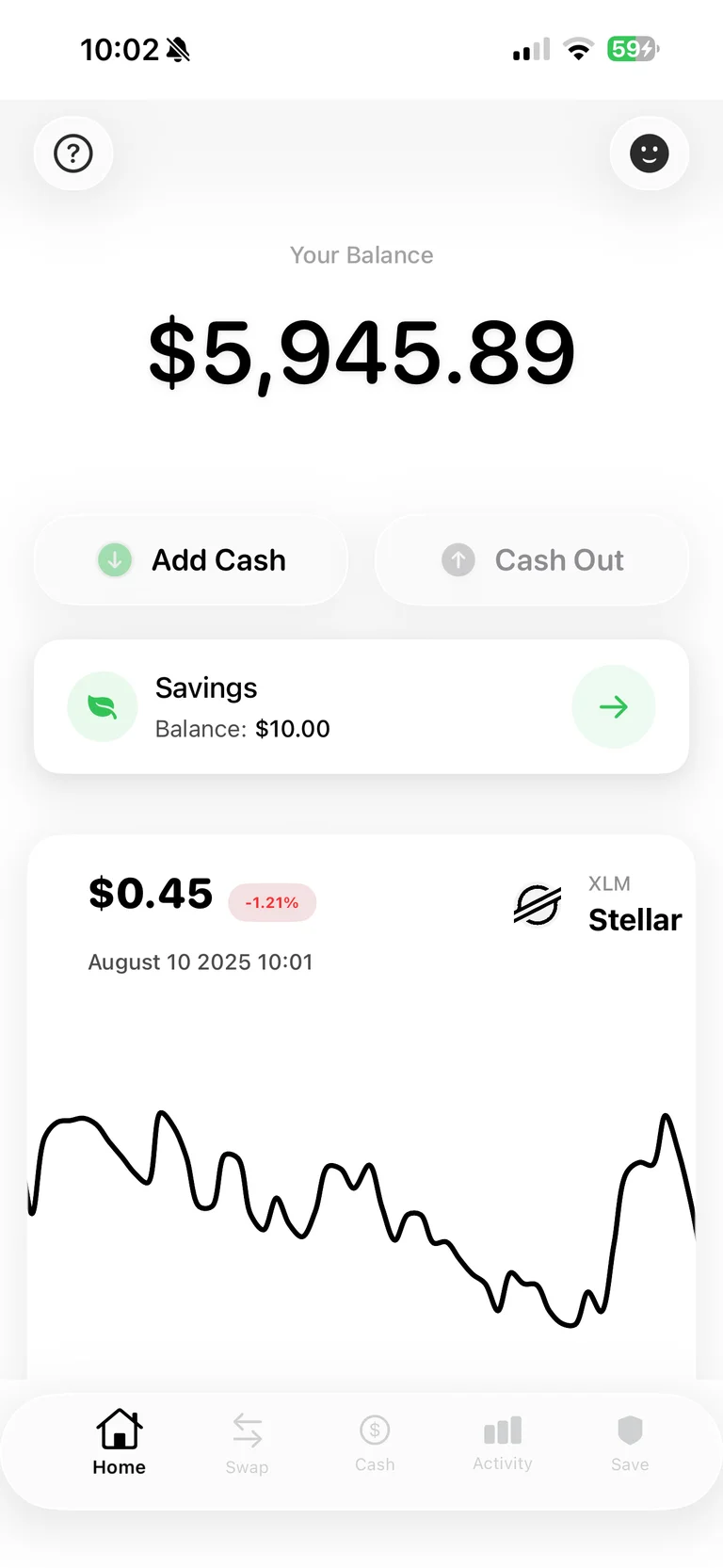The width and height of the screenshot is (723, 1568).
Task: Select the green down-arrow inside Add Cash
Action: pos(114,559)
